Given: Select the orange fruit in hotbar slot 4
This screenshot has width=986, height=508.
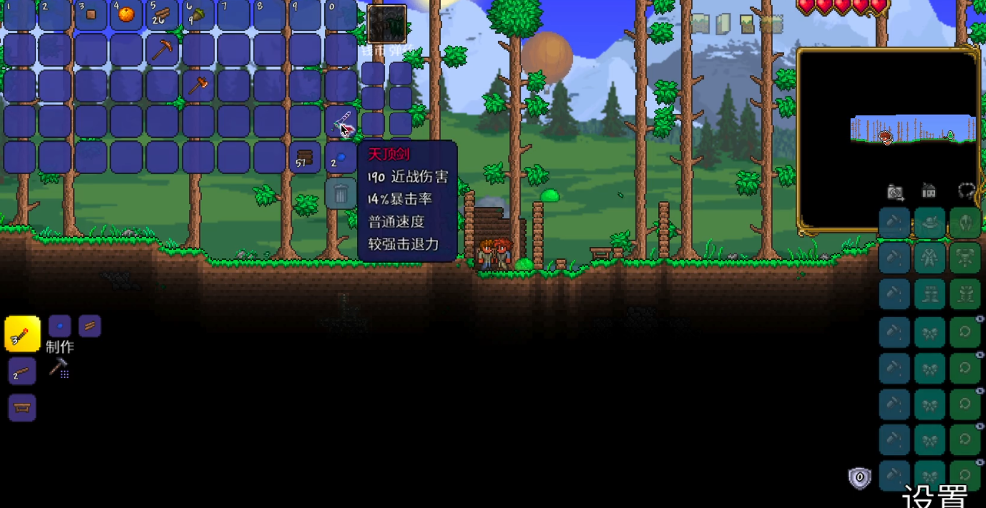Looking at the screenshot, I should click(x=126, y=14).
